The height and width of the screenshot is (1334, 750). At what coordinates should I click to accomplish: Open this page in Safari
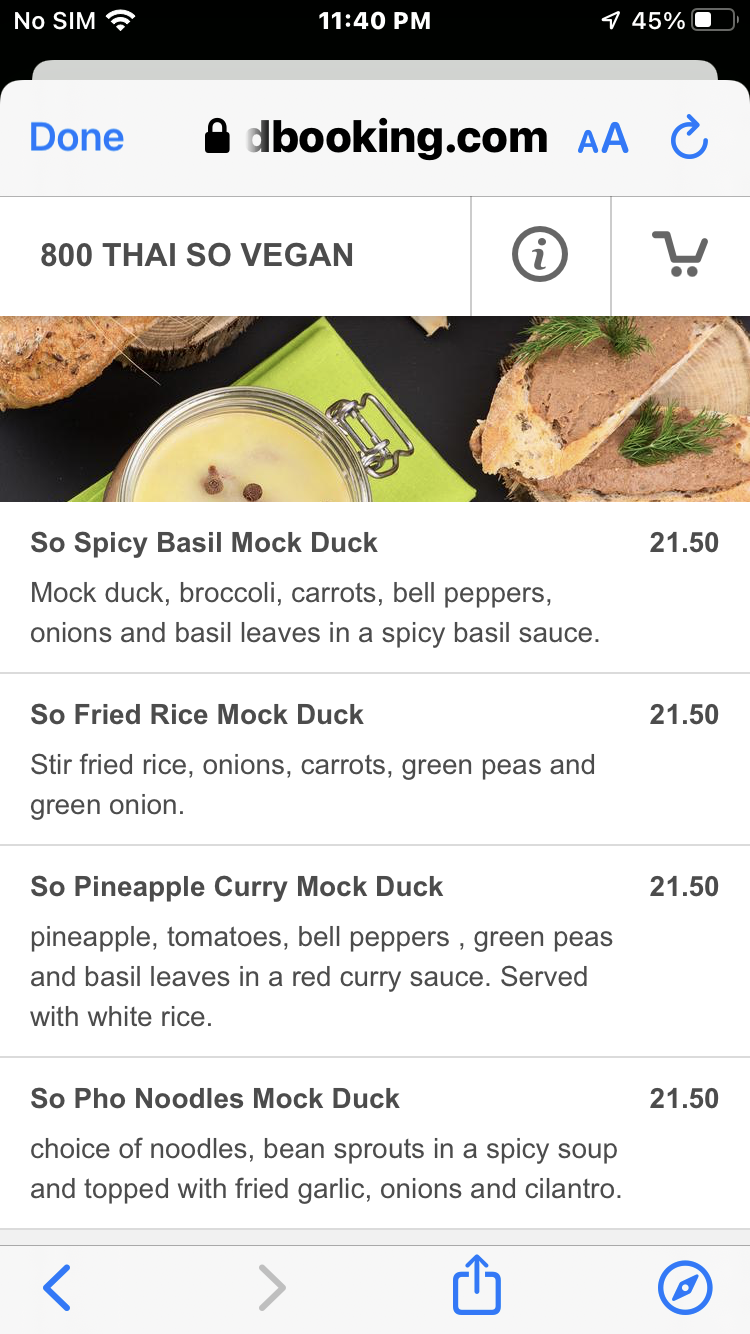(685, 1288)
